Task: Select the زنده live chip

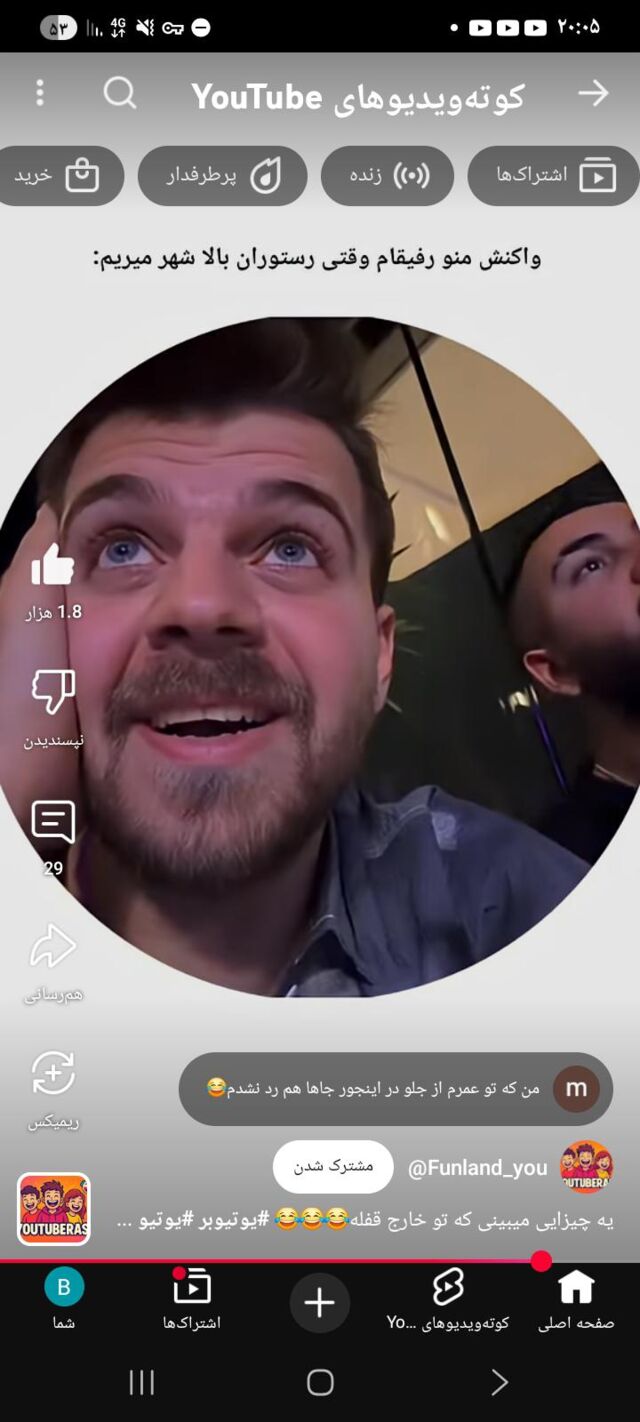Action: pyautogui.click(x=387, y=176)
